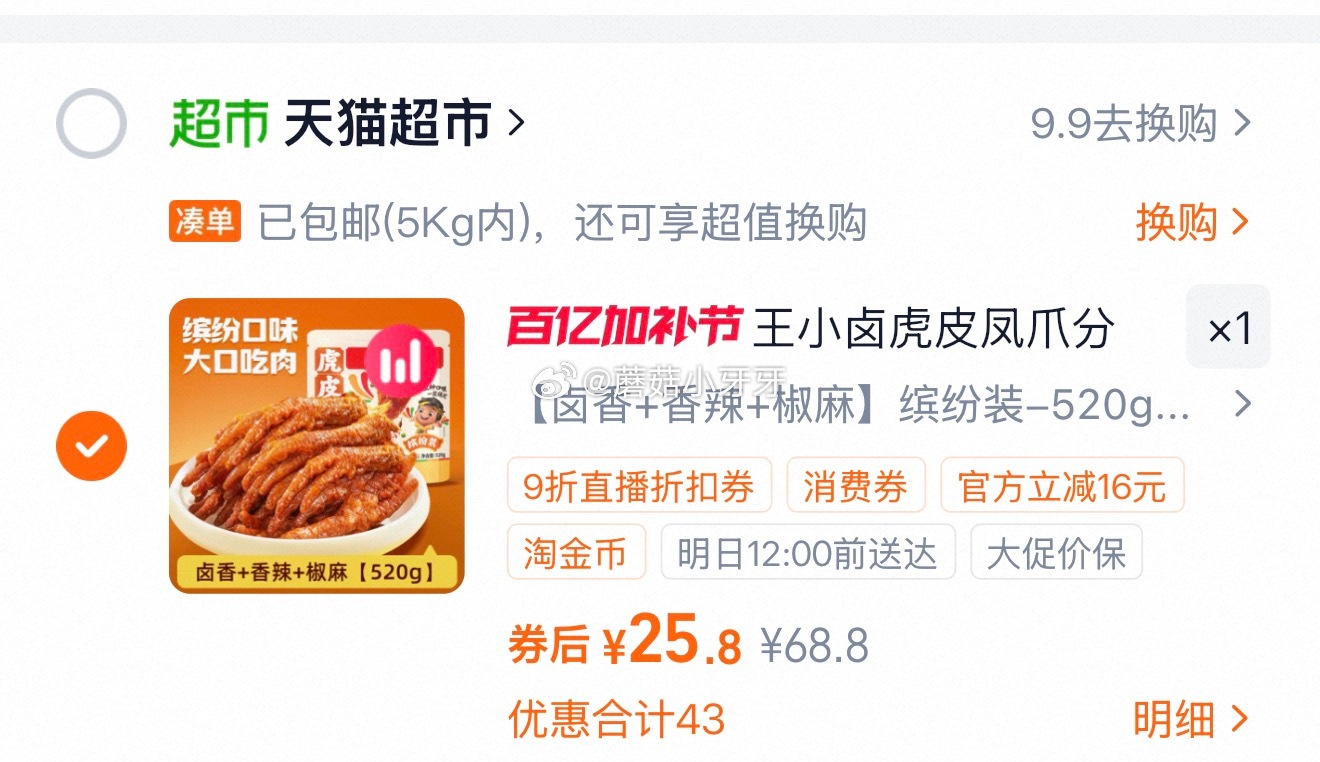Uncheck the 王小卤虎皮凤爪 item
The image size is (1320, 762).
[x=91, y=446]
